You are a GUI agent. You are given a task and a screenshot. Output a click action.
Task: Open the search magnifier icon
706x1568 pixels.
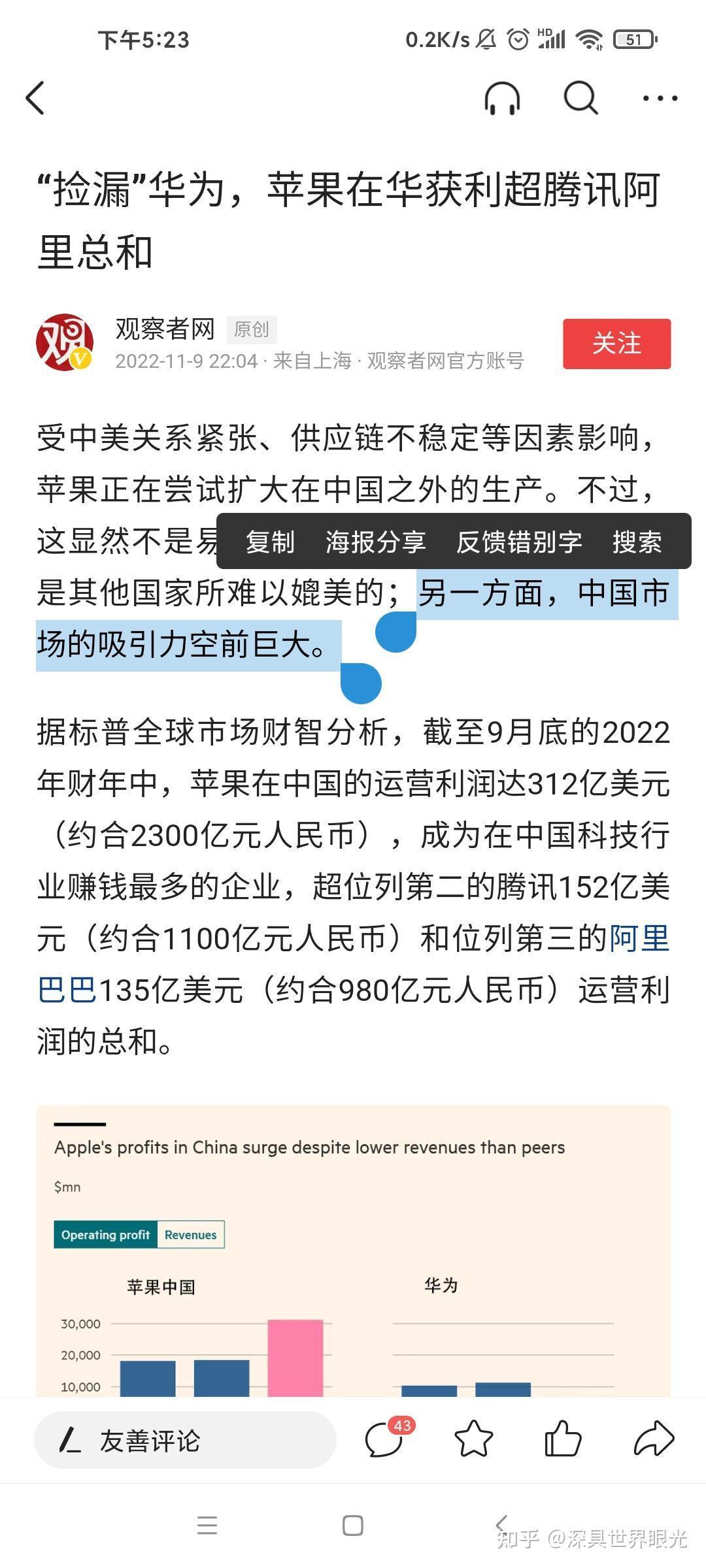pyautogui.click(x=580, y=99)
